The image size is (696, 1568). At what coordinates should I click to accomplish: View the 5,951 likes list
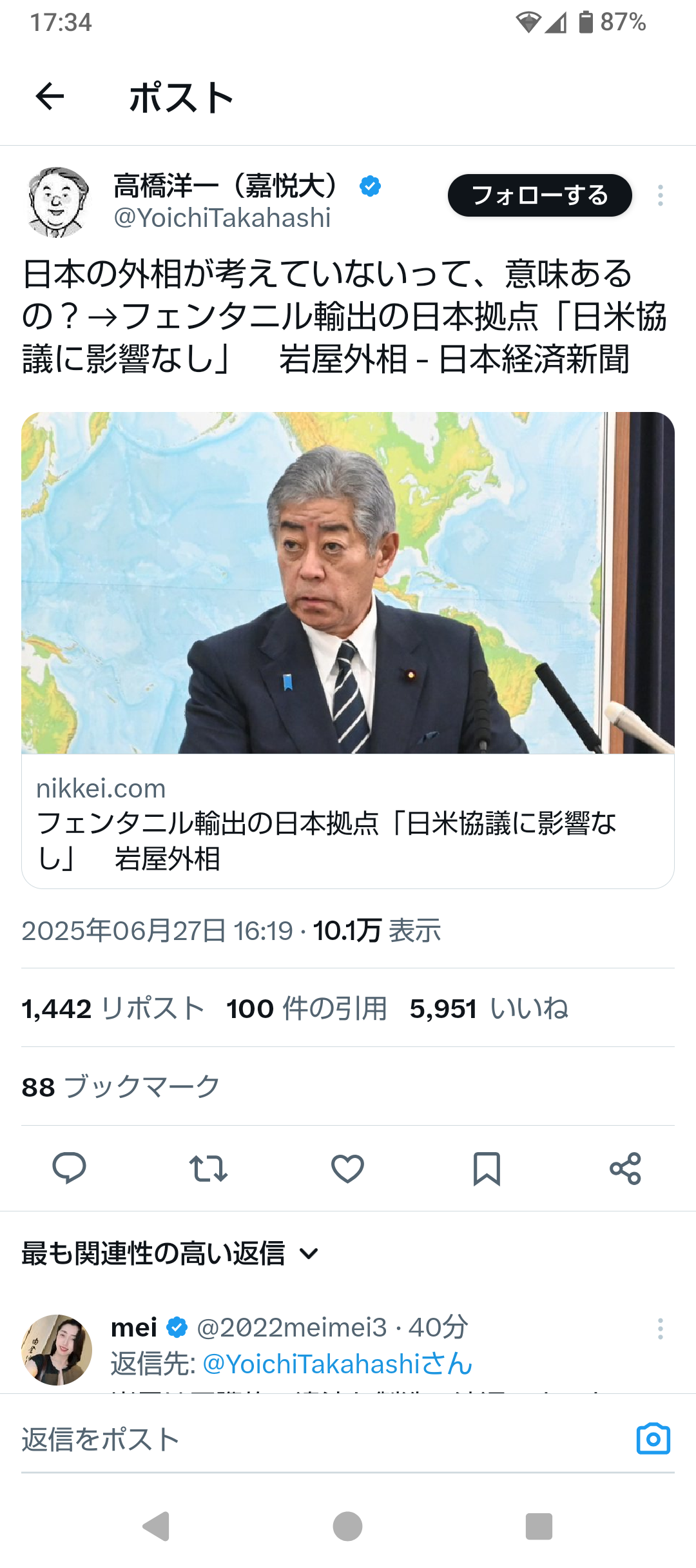[489, 1008]
